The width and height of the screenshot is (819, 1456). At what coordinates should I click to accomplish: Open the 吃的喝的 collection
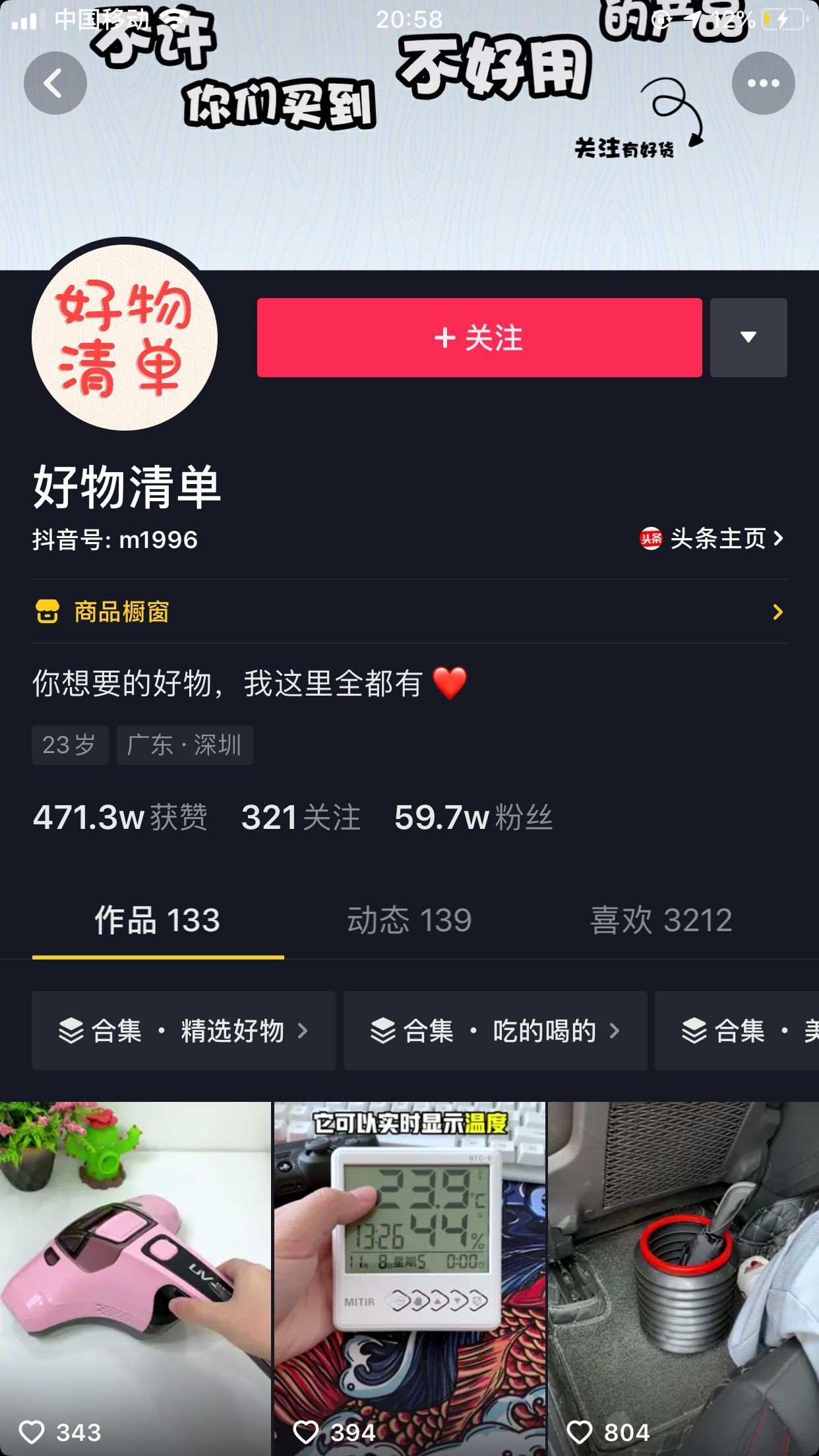pyautogui.click(x=495, y=1031)
